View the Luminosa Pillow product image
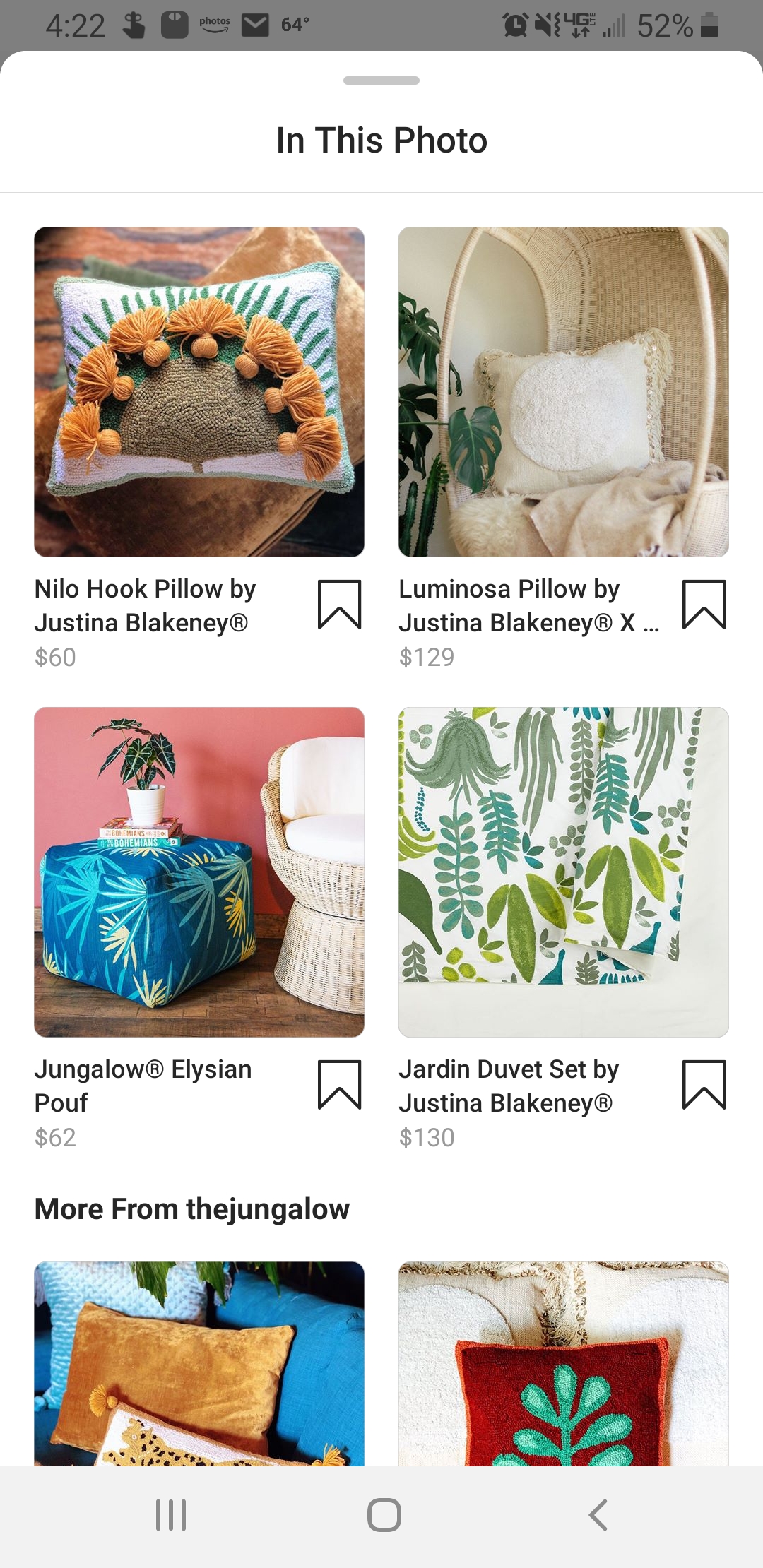The height and width of the screenshot is (1568, 763). click(564, 391)
